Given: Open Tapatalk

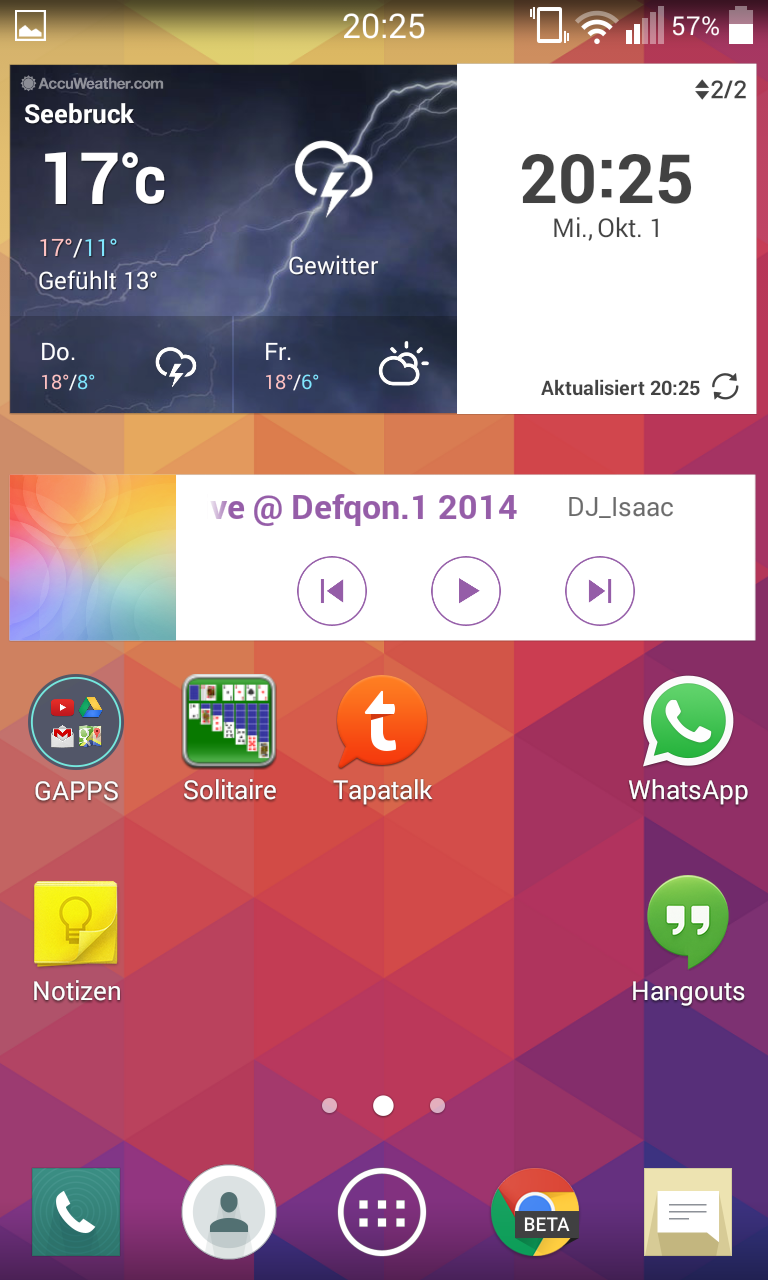Looking at the screenshot, I should tap(383, 722).
